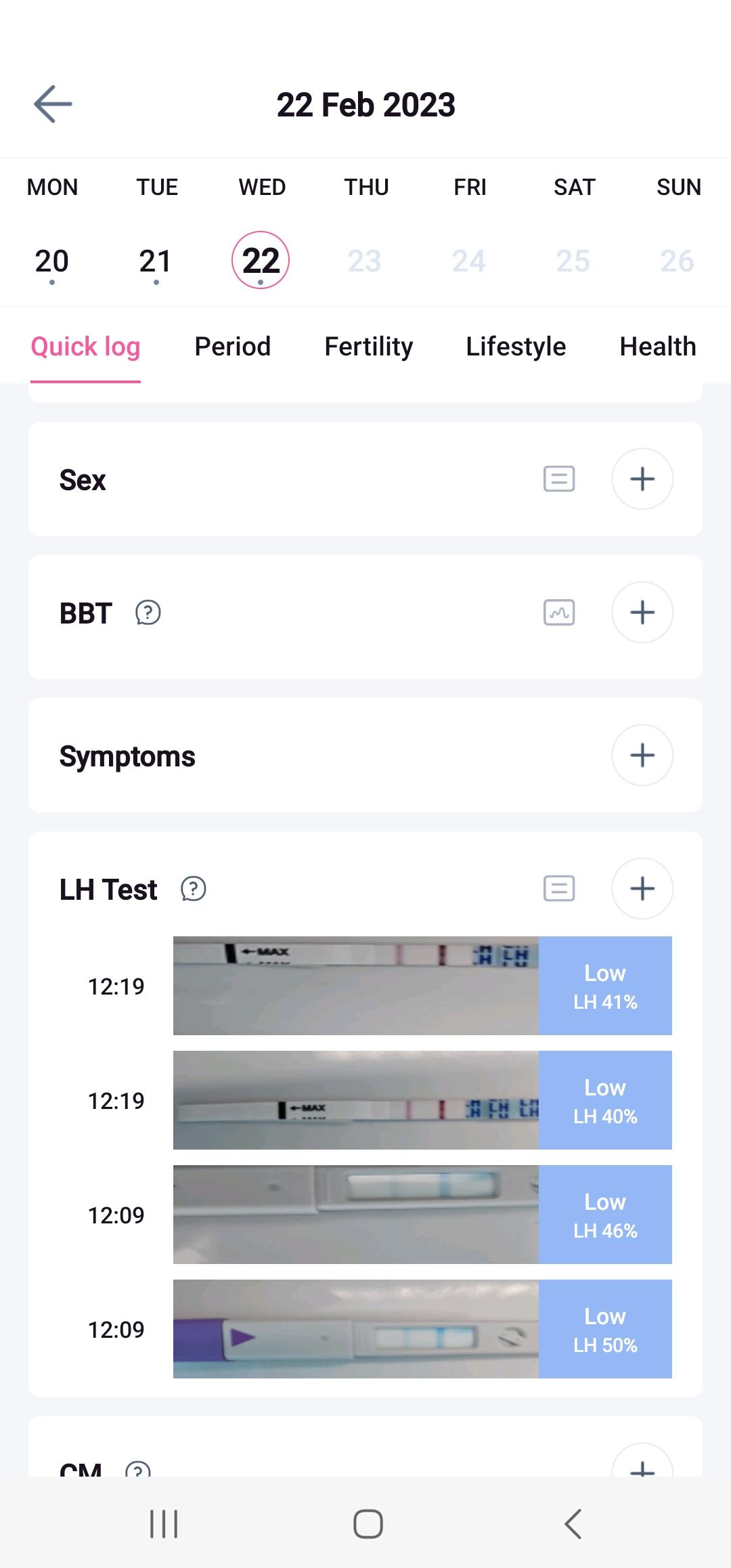The height and width of the screenshot is (1568, 731).
Task: Select Monday 20 in the week strip
Action: (52, 261)
